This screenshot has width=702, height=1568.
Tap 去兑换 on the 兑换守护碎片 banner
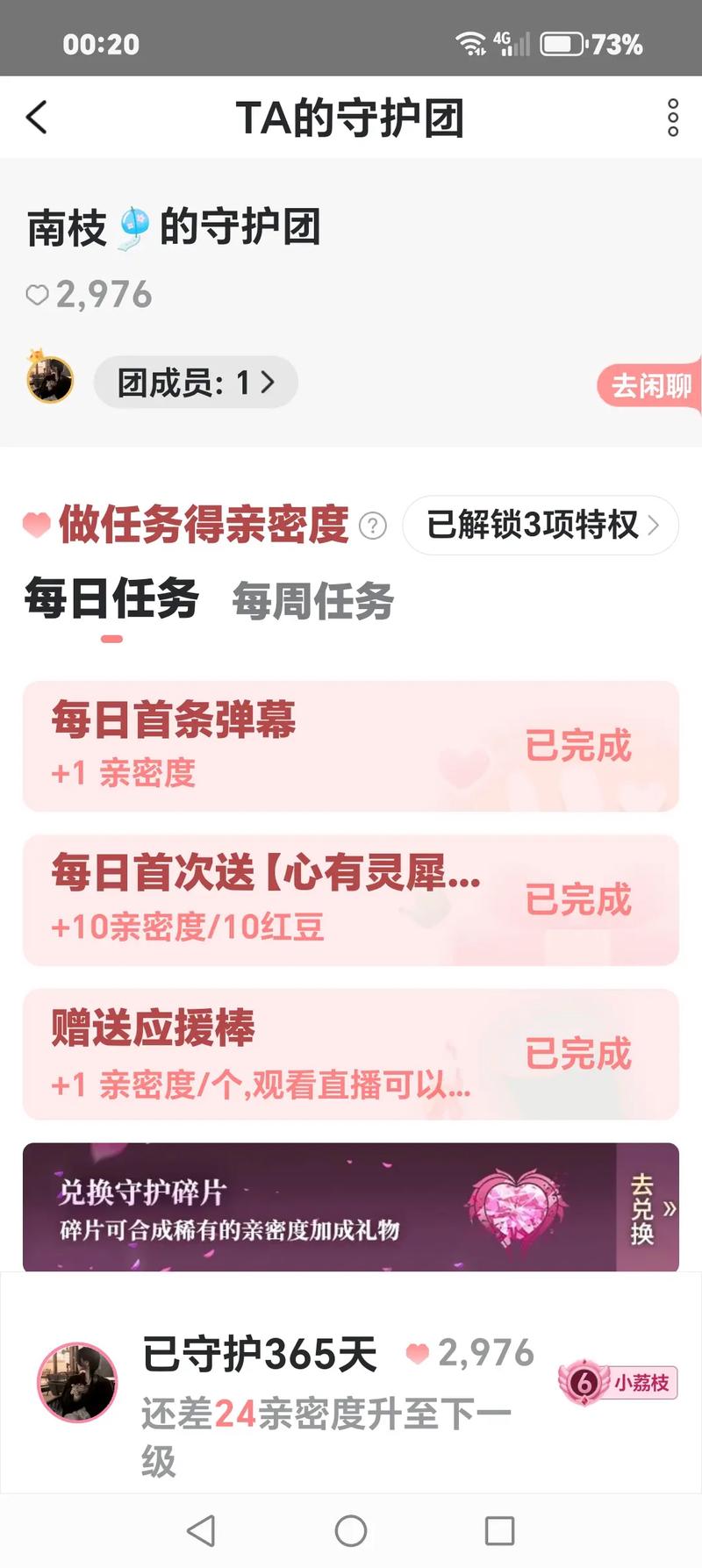648,1208
